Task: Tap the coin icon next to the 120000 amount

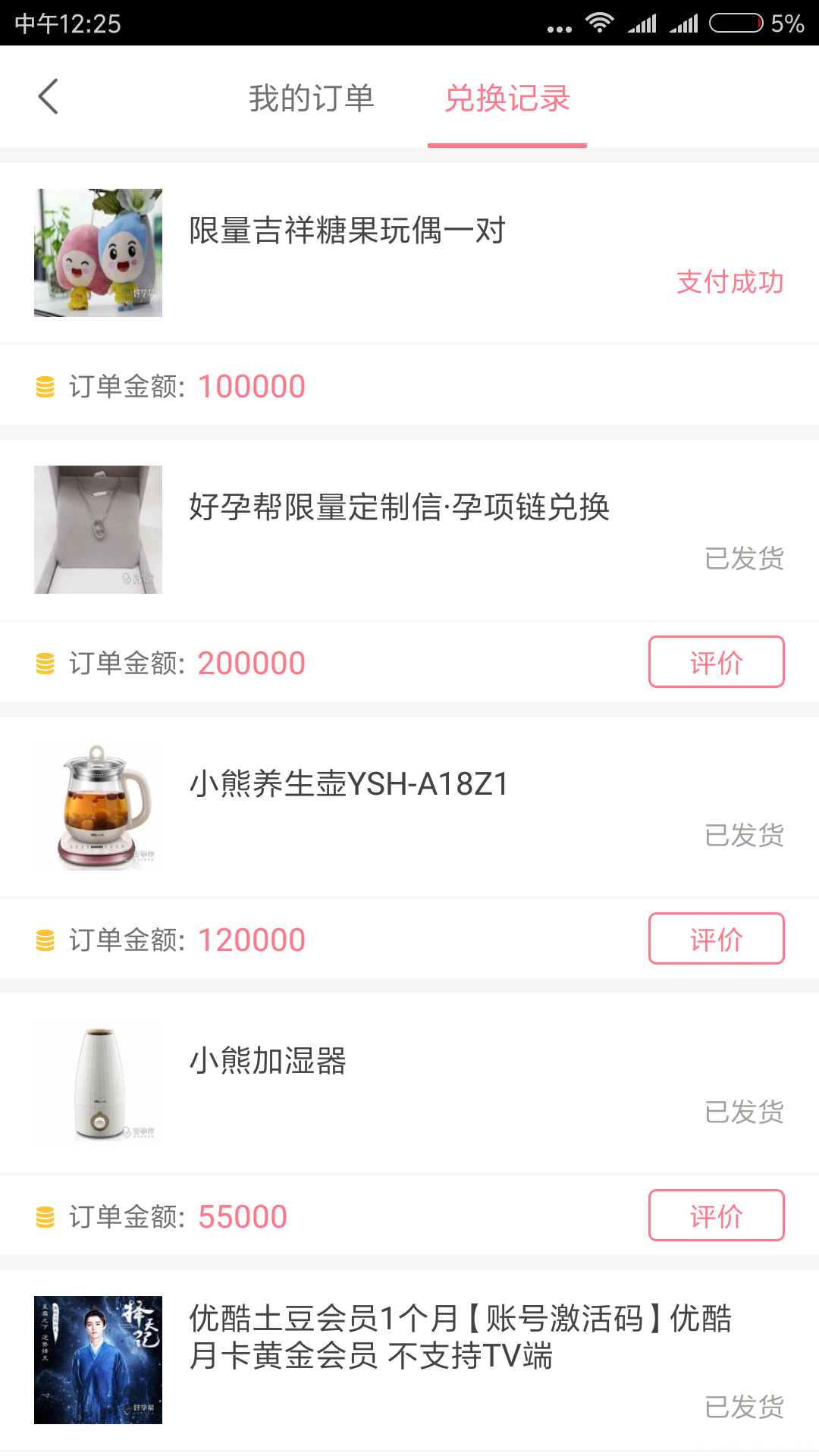Action: coord(44,938)
